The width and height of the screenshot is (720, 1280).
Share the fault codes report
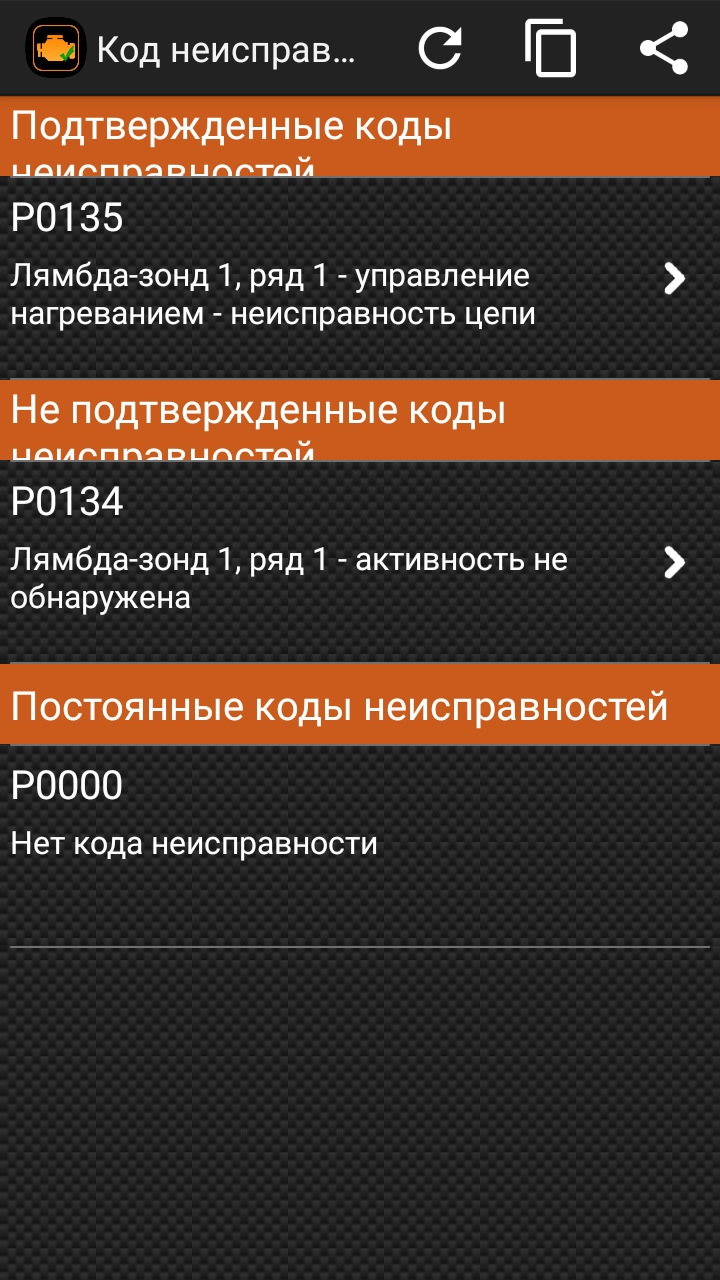[664, 48]
